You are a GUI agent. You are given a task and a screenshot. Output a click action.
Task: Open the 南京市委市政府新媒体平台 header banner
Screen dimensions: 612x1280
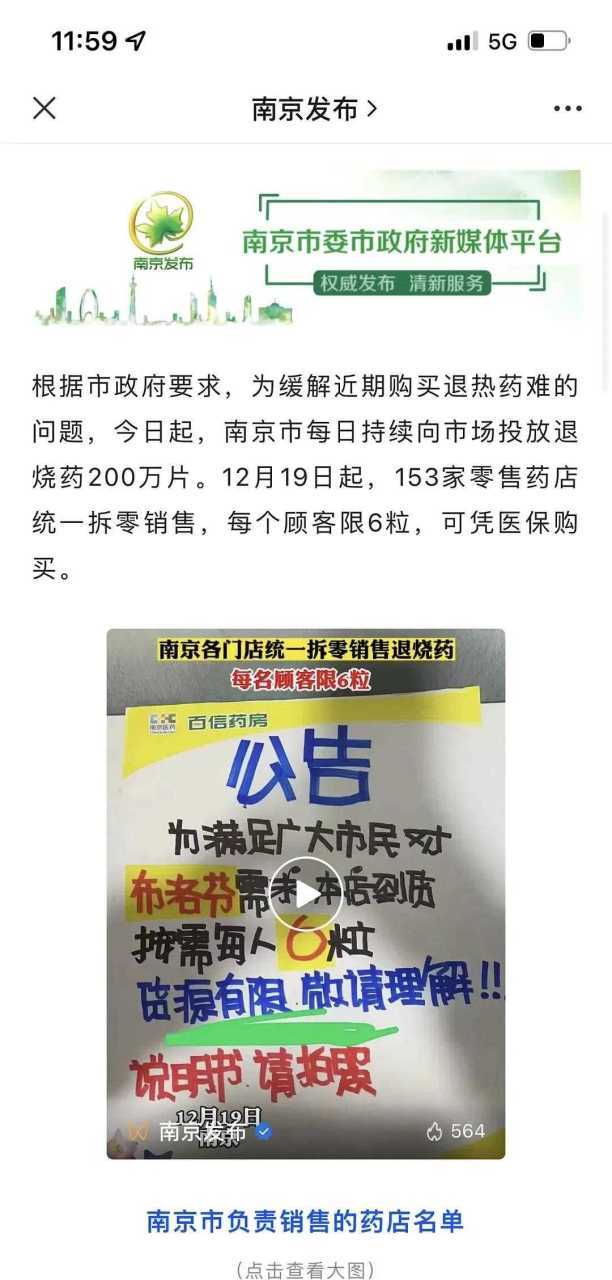[x=307, y=248]
